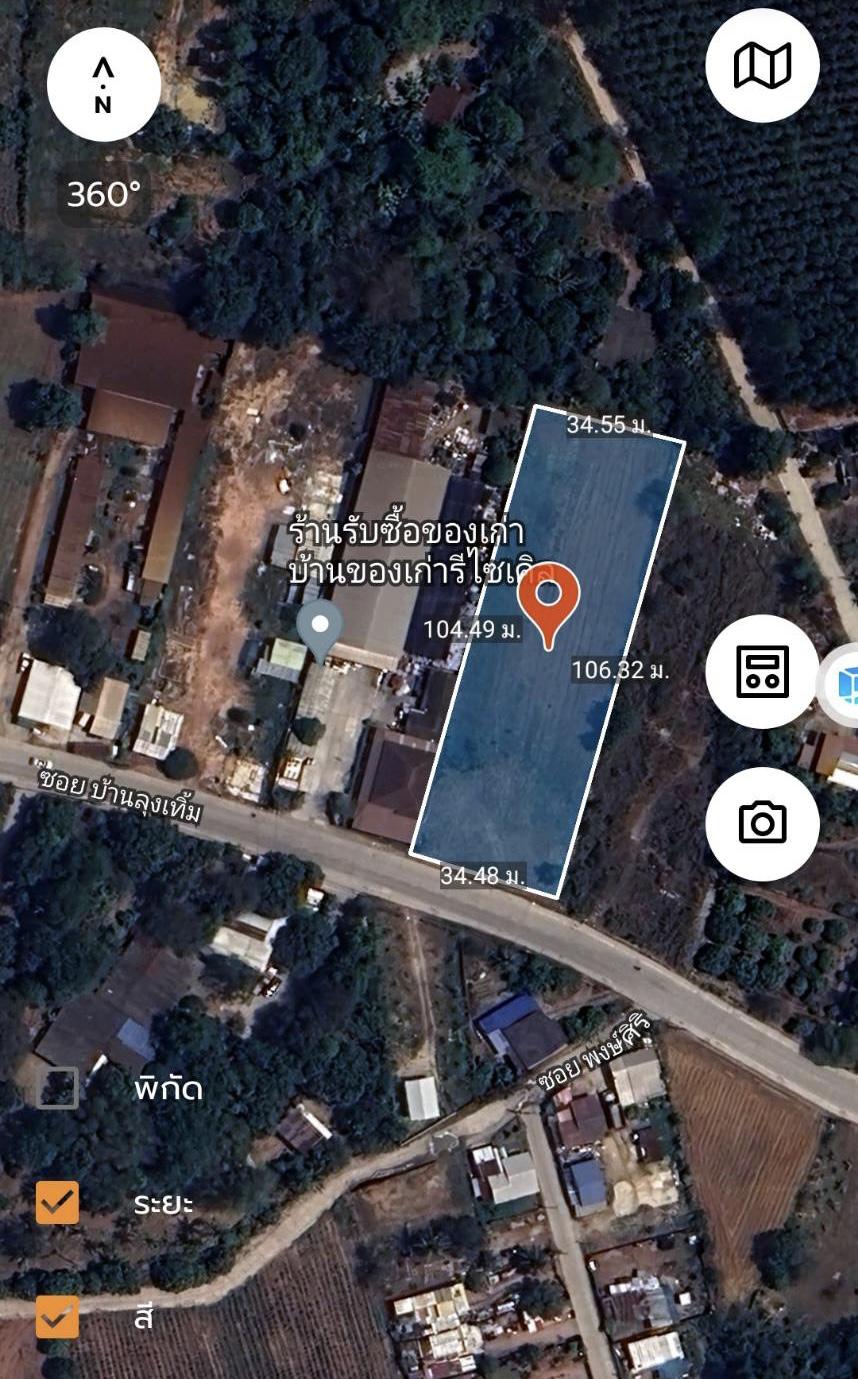Tap the north compass button

point(103,84)
